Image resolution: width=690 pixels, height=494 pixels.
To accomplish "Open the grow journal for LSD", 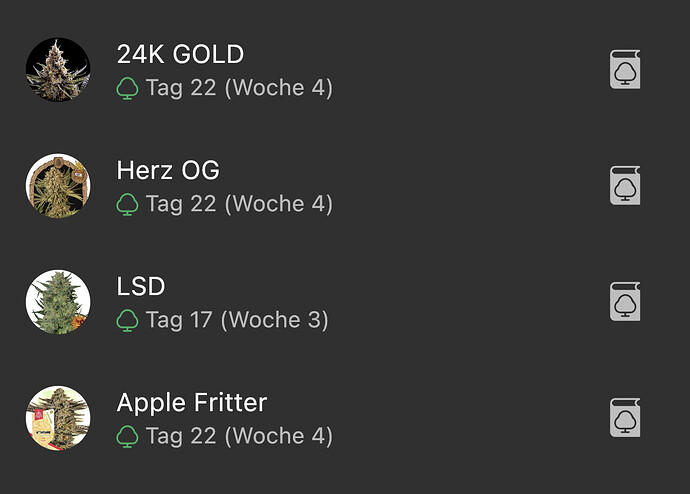I will tap(625, 302).
